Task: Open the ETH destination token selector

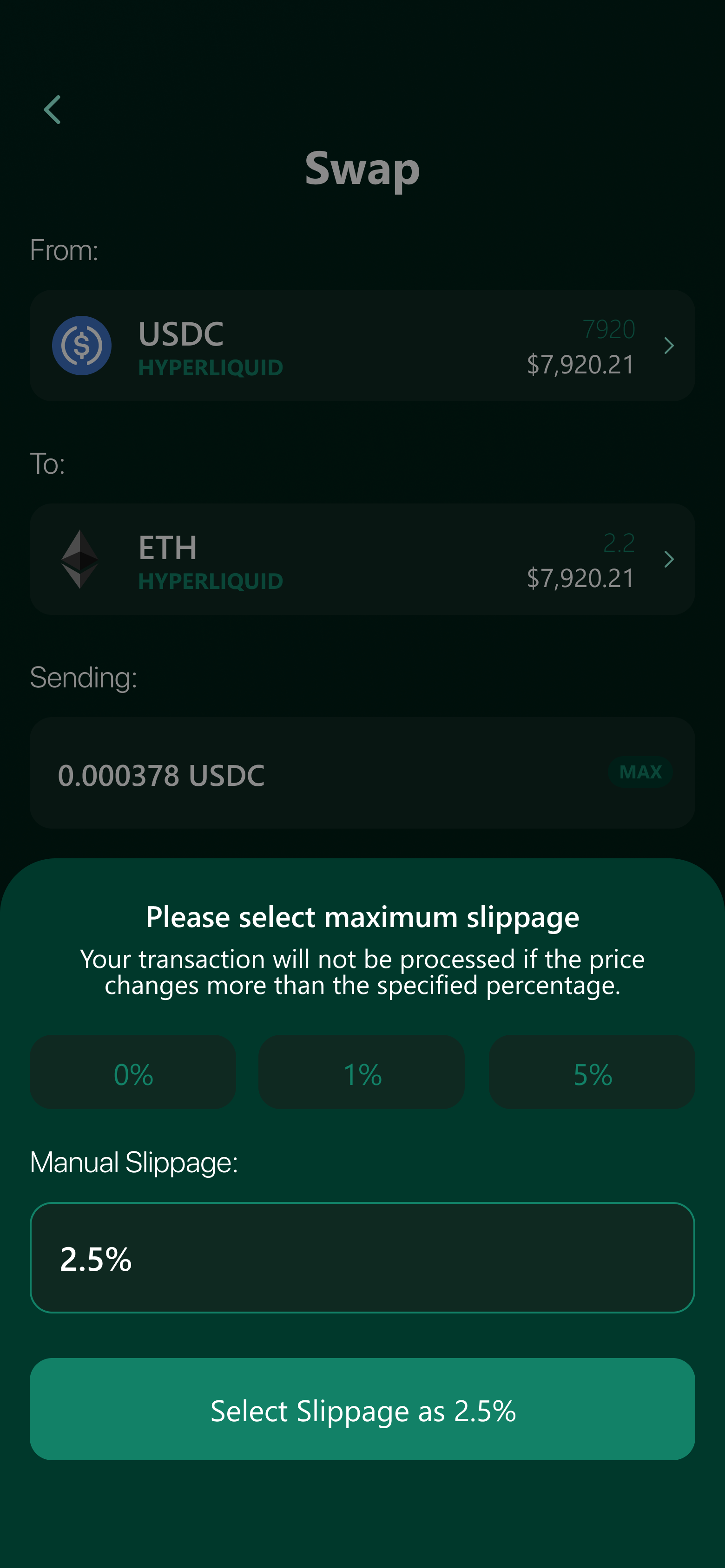Action: click(x=362, y=559)
